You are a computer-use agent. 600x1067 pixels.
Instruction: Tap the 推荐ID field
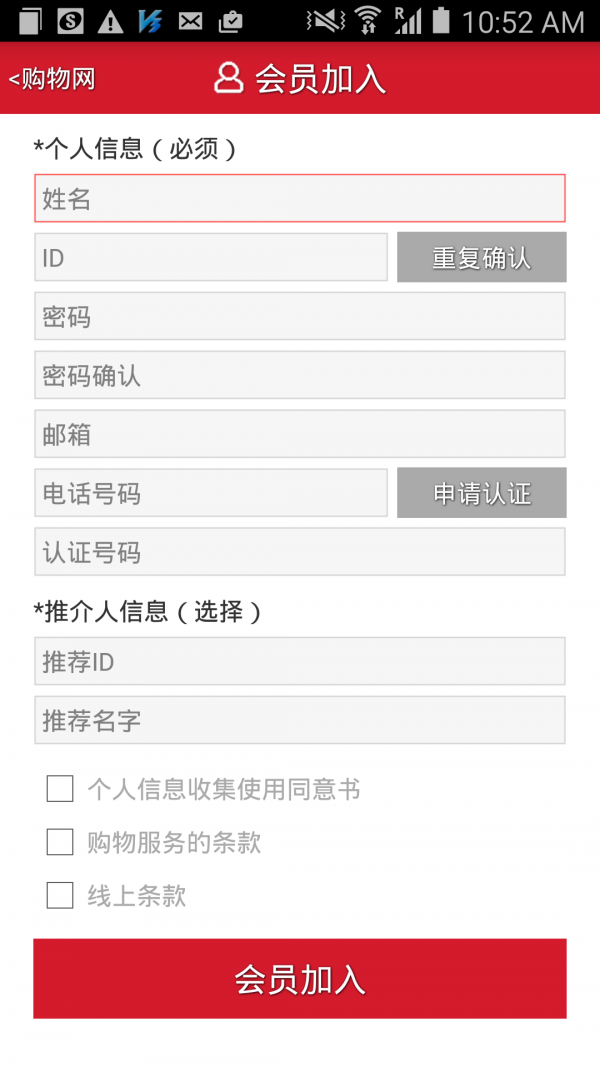tap(300, 661)
